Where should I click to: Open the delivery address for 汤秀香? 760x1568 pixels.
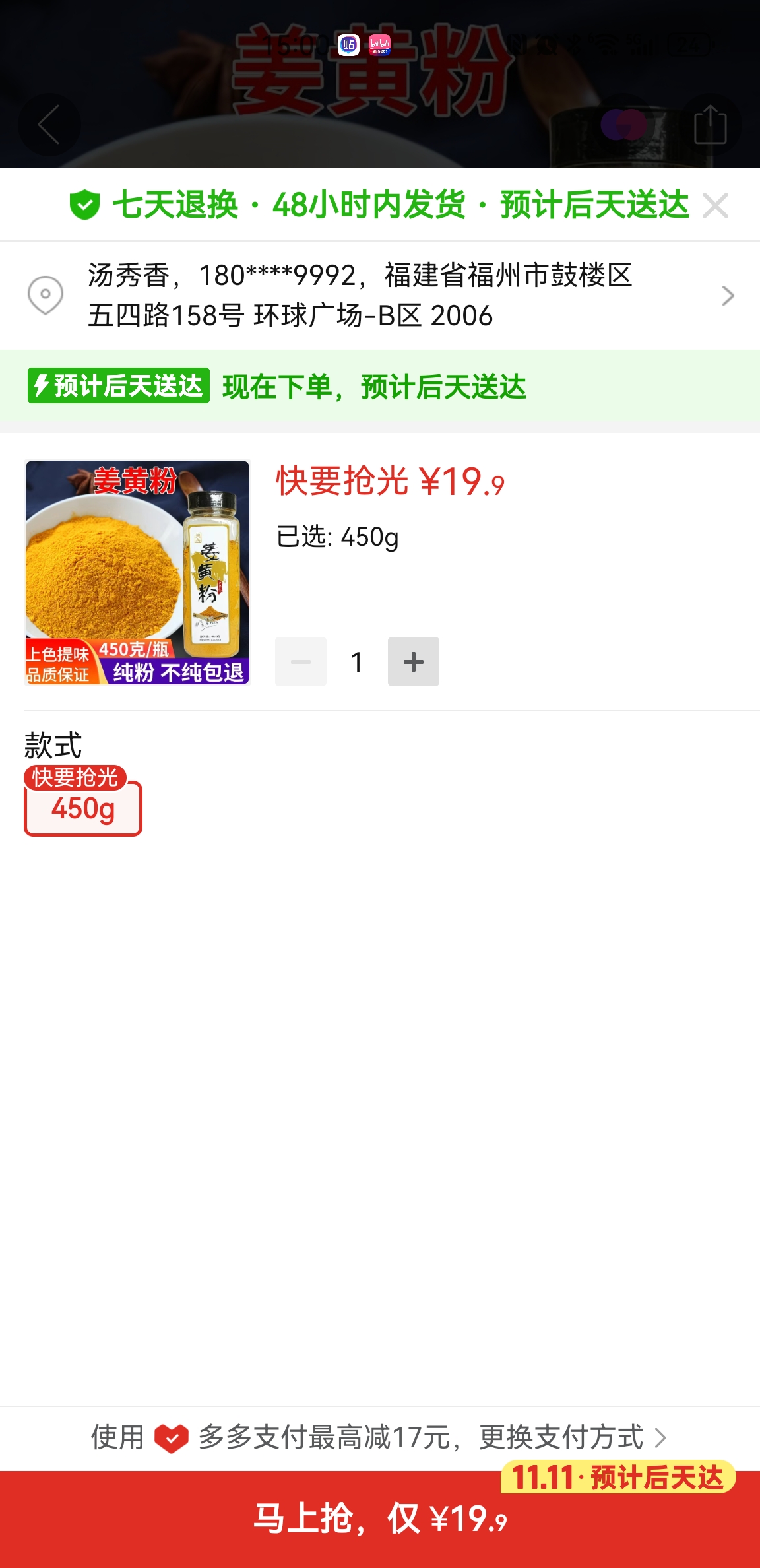click(379, 295)
